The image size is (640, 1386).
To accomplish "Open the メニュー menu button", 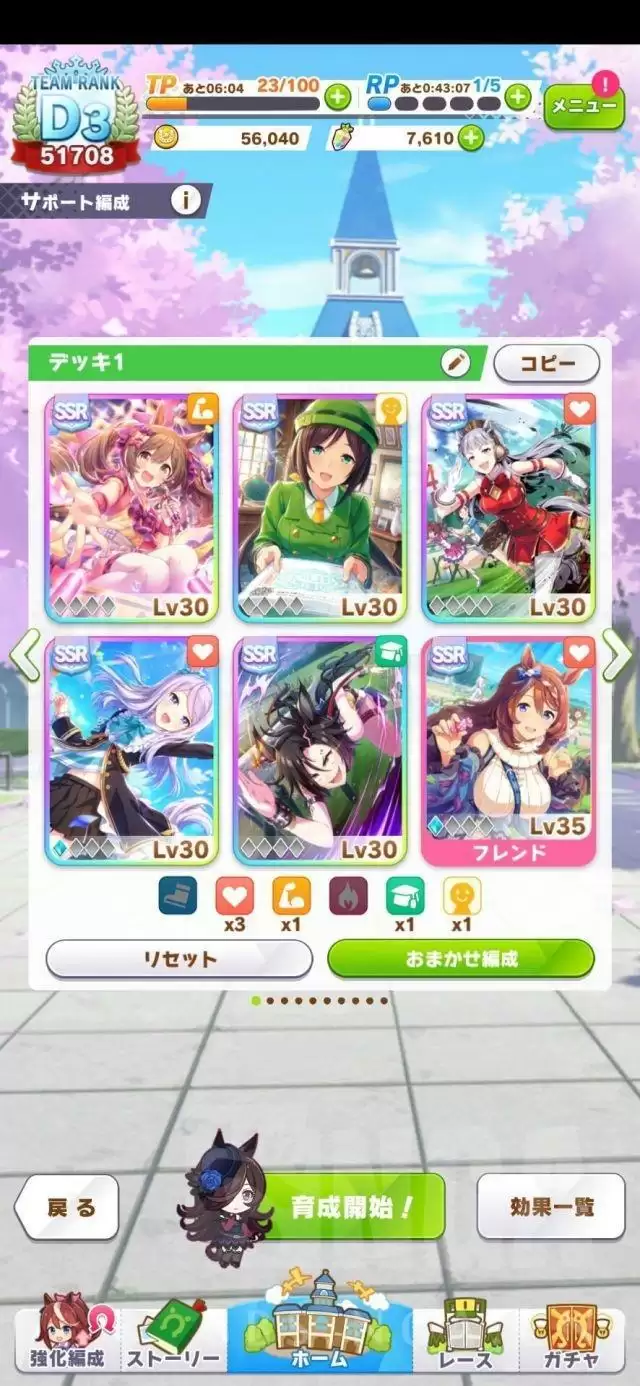I will coord(583,106).
